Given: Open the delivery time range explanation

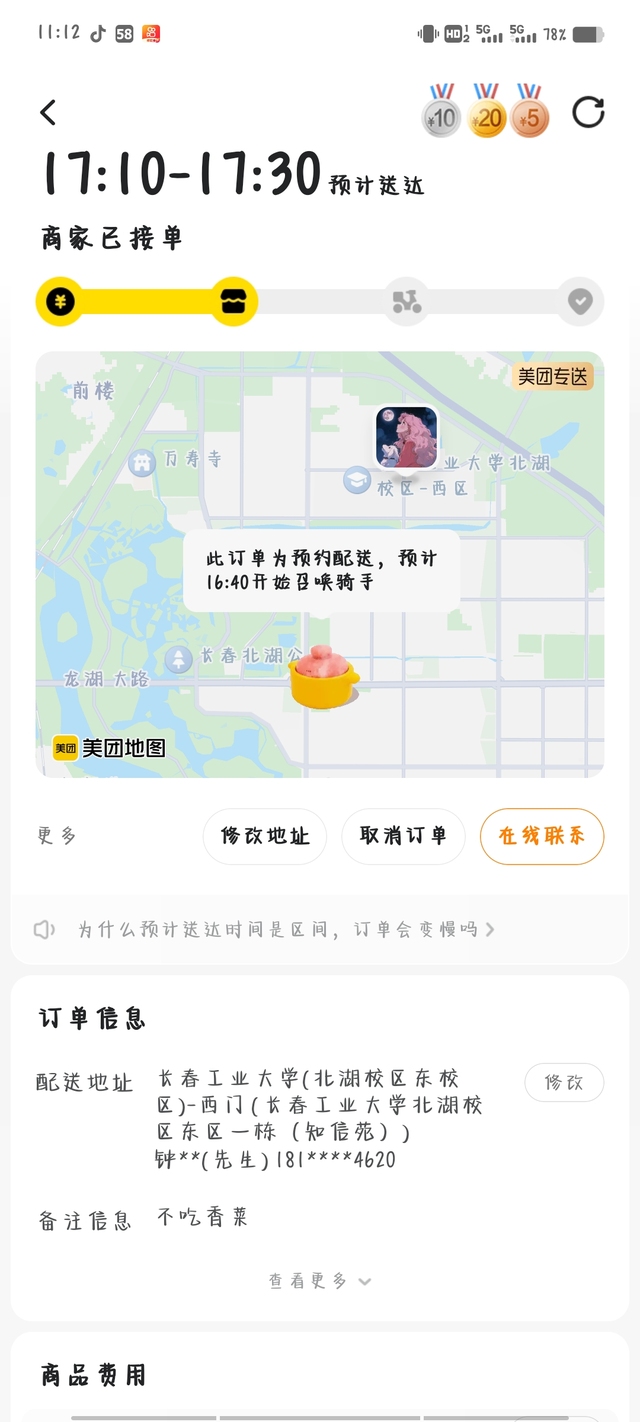Looking at the screenshot, I should [x=280, y=929].
